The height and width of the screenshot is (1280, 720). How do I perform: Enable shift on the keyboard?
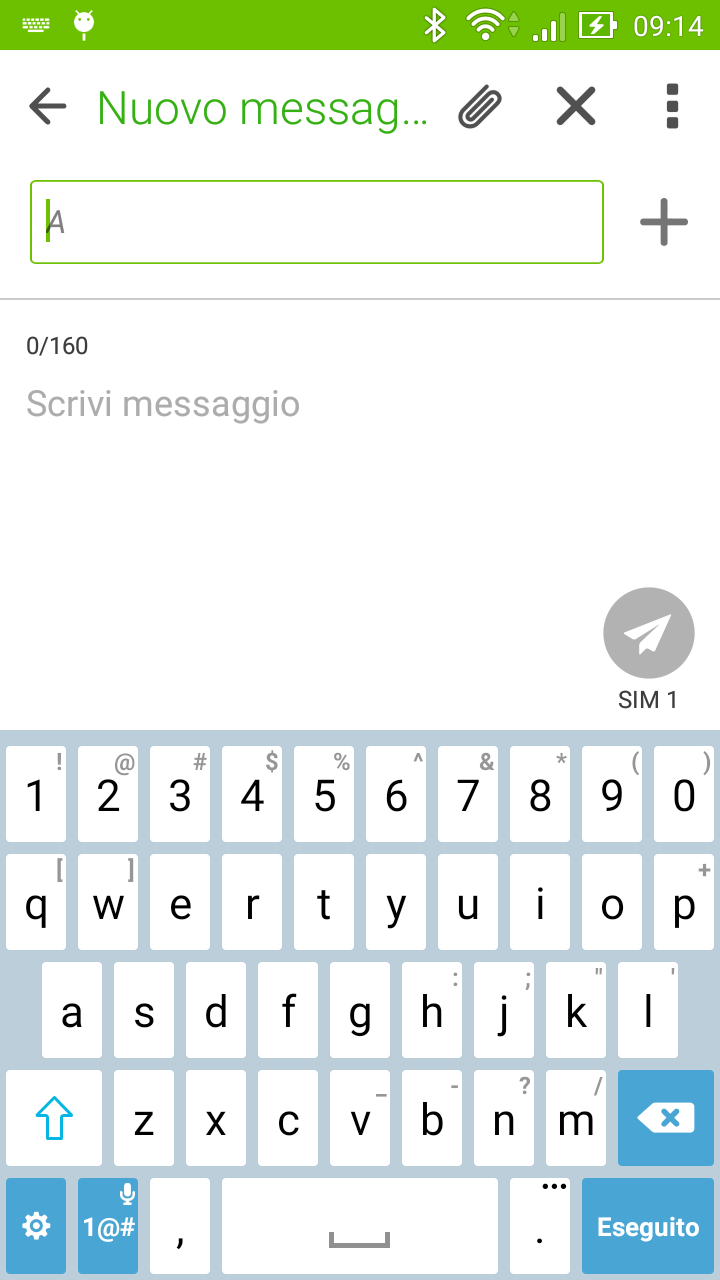click(x=54, y=1118)
